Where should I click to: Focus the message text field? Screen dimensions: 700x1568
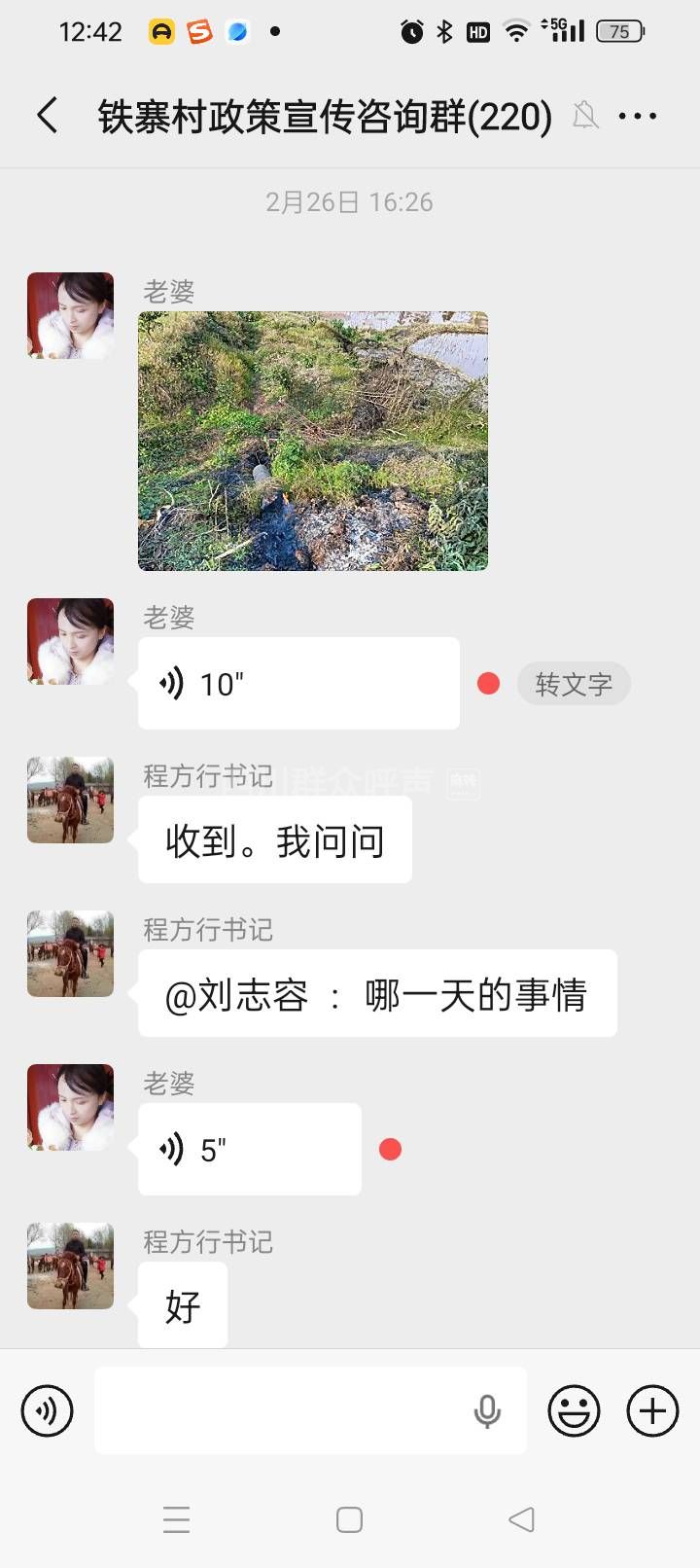[282, 1410]
